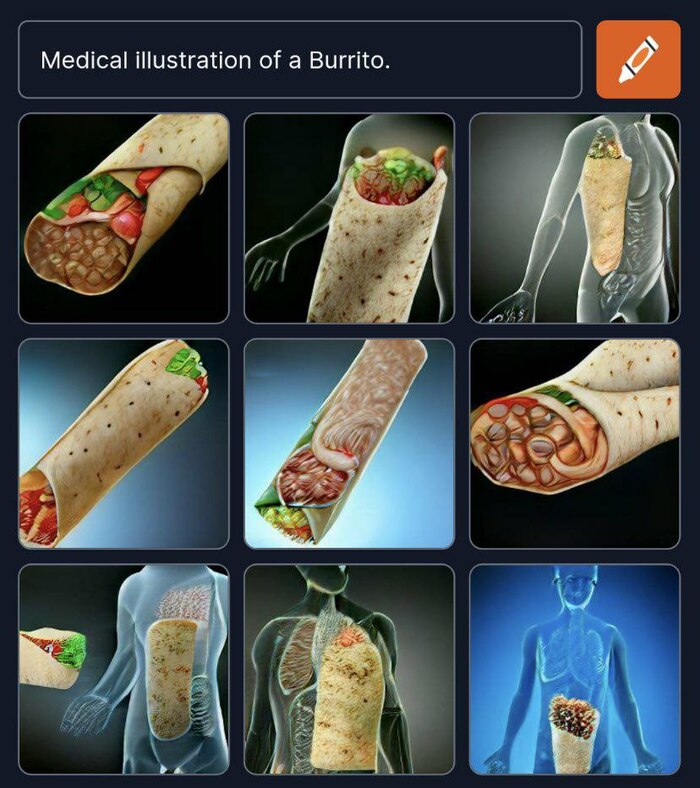Open the bright blue x-ray body burrito image

point(574,669)
